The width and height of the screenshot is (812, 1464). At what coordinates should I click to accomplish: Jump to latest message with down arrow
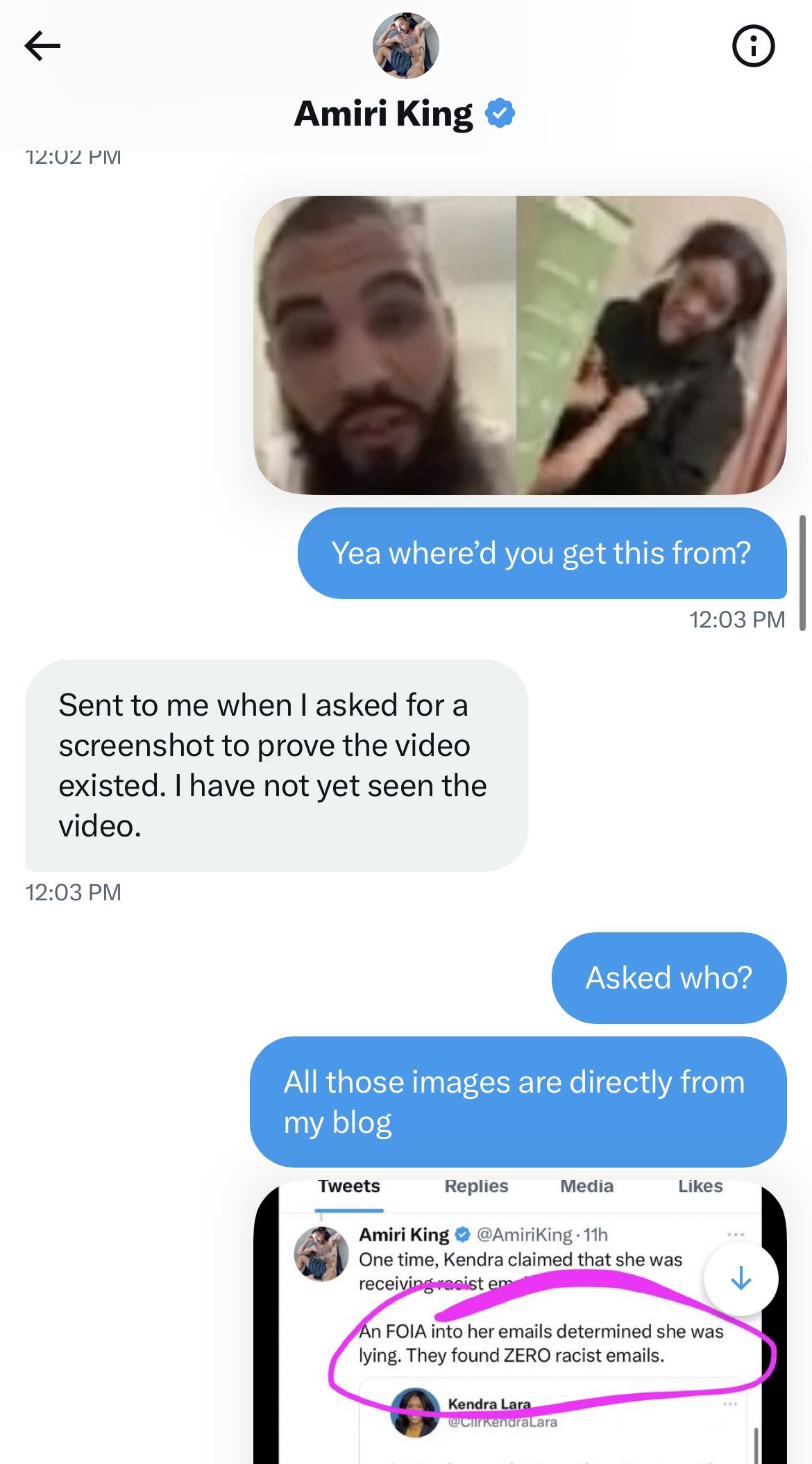tap(741, 1279)
